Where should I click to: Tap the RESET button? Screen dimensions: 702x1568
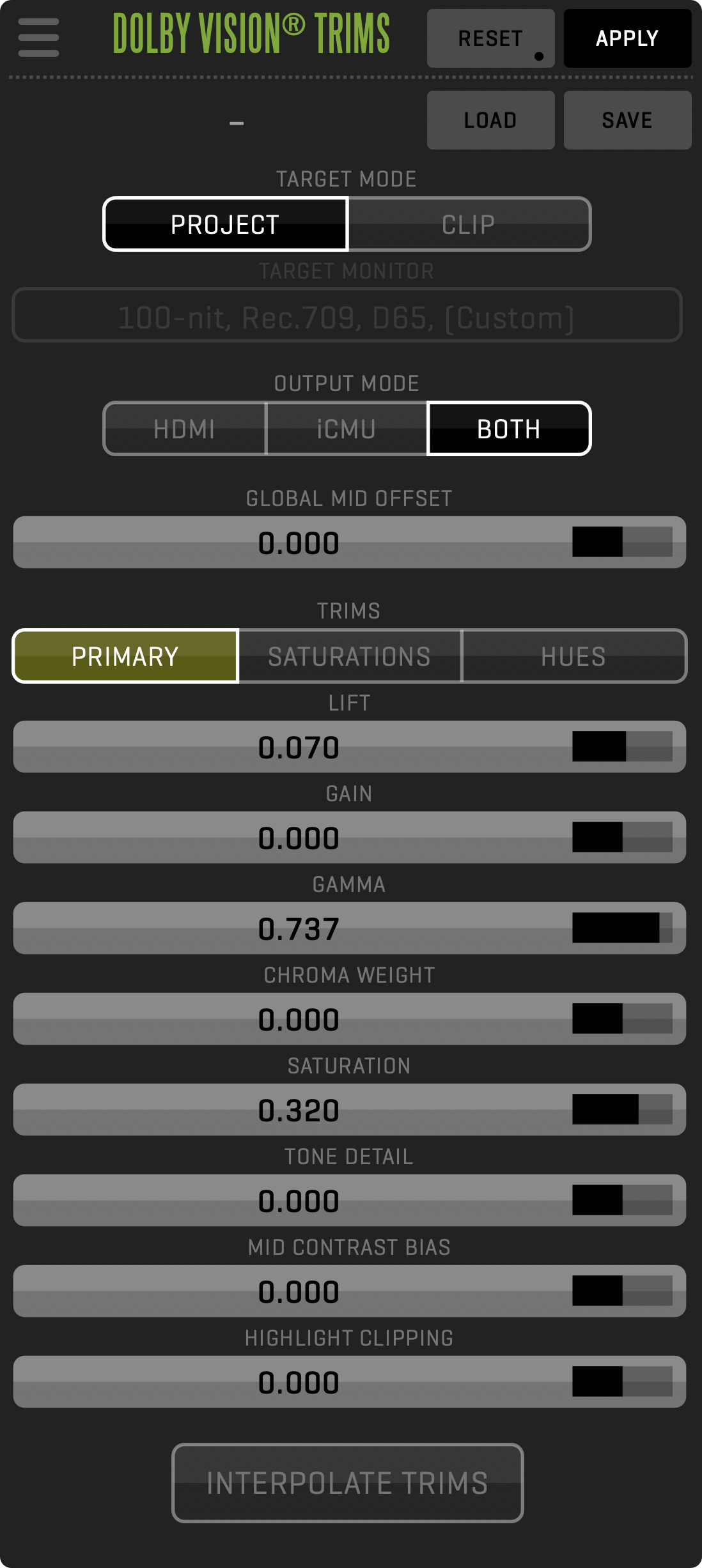(x=490, y=38)
